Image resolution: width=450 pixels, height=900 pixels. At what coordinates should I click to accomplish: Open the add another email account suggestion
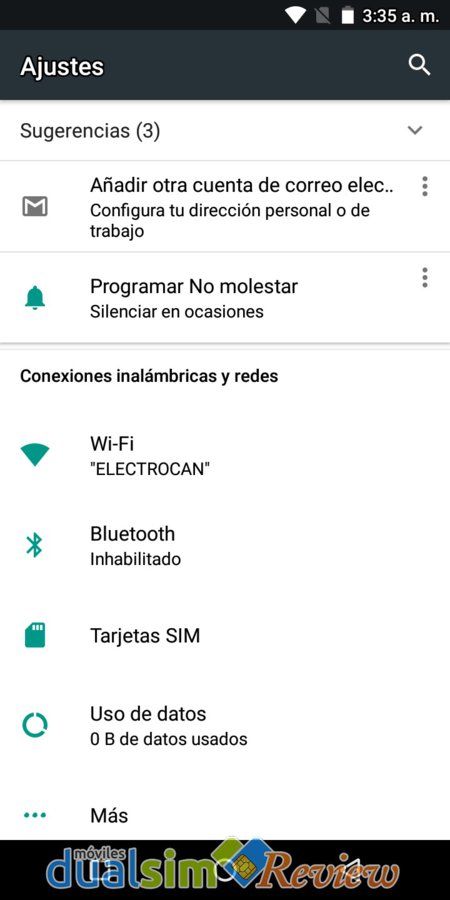[x=225, y=206]
